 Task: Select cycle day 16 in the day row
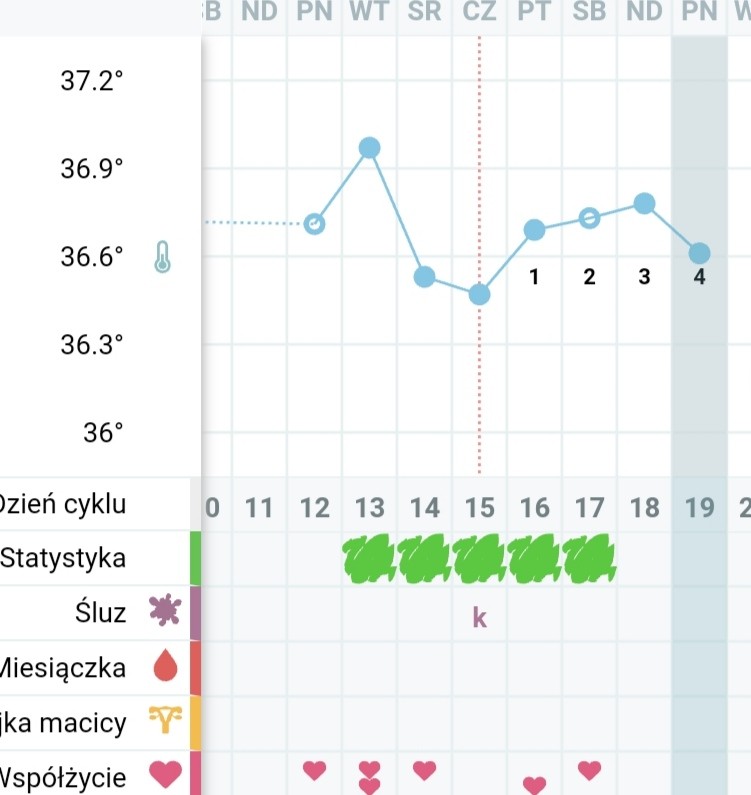click(534, 508)
